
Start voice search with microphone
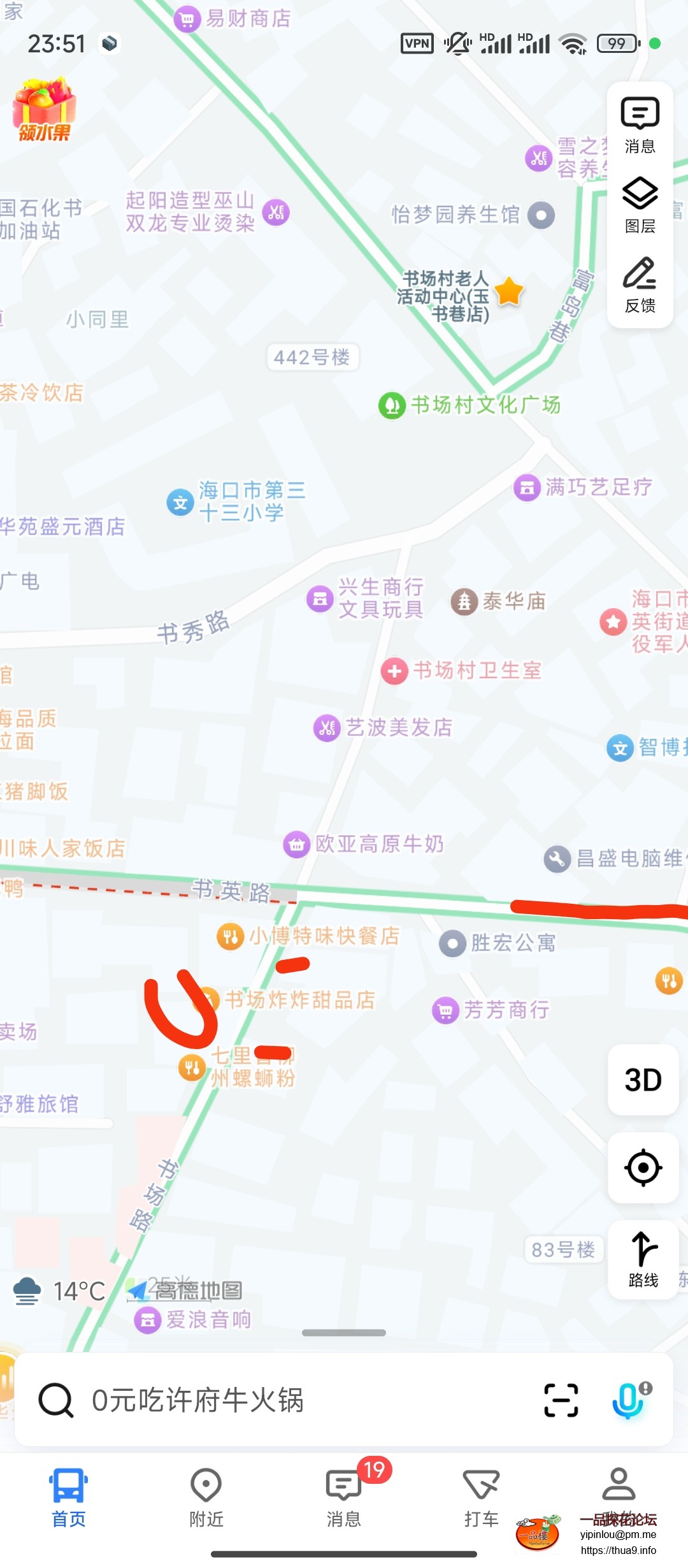click(x=629, y=1400)
